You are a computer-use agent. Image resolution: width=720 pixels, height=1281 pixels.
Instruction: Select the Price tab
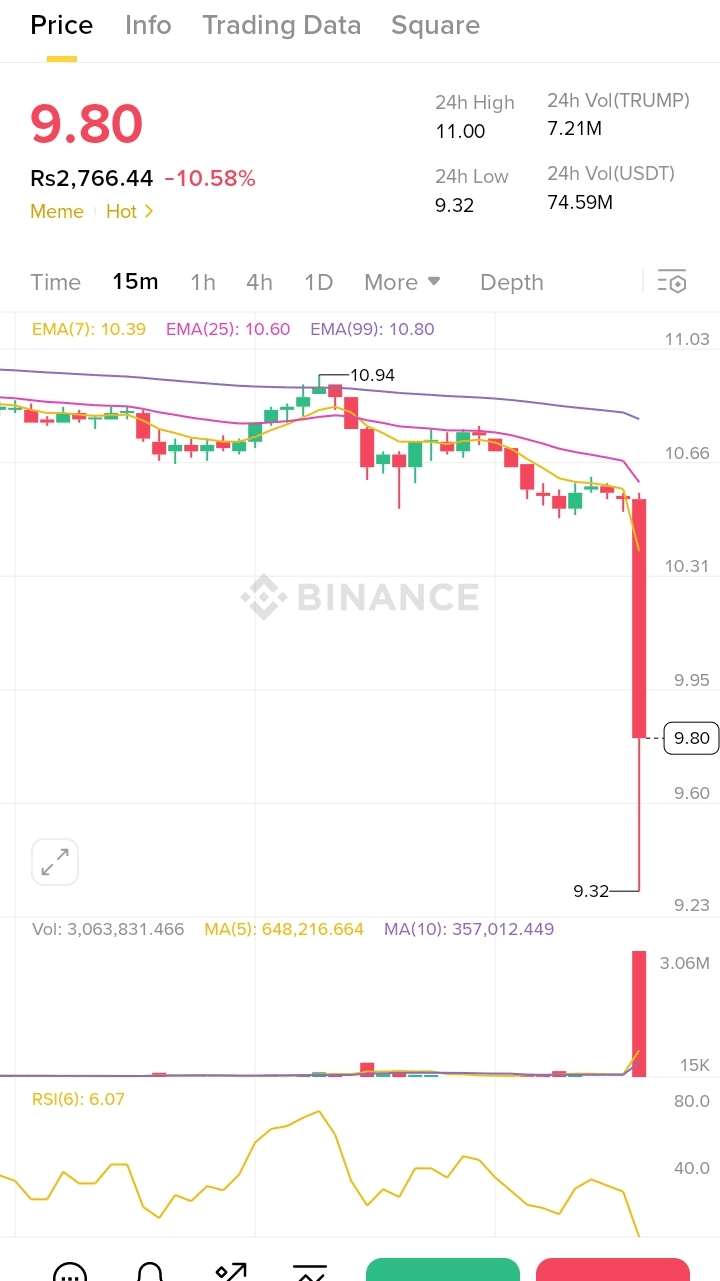[x=61, y=25]
